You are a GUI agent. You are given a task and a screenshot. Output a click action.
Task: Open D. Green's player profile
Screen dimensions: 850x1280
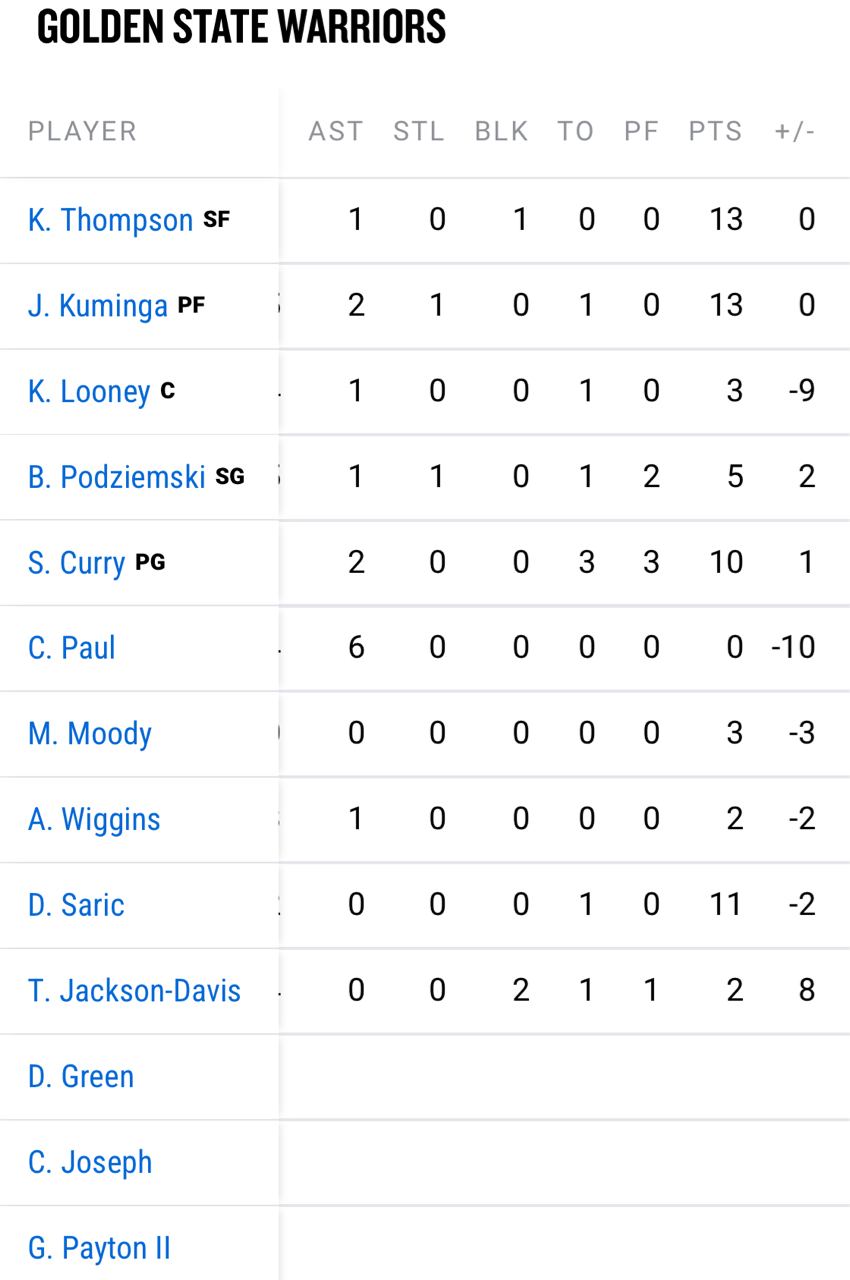81,1077
